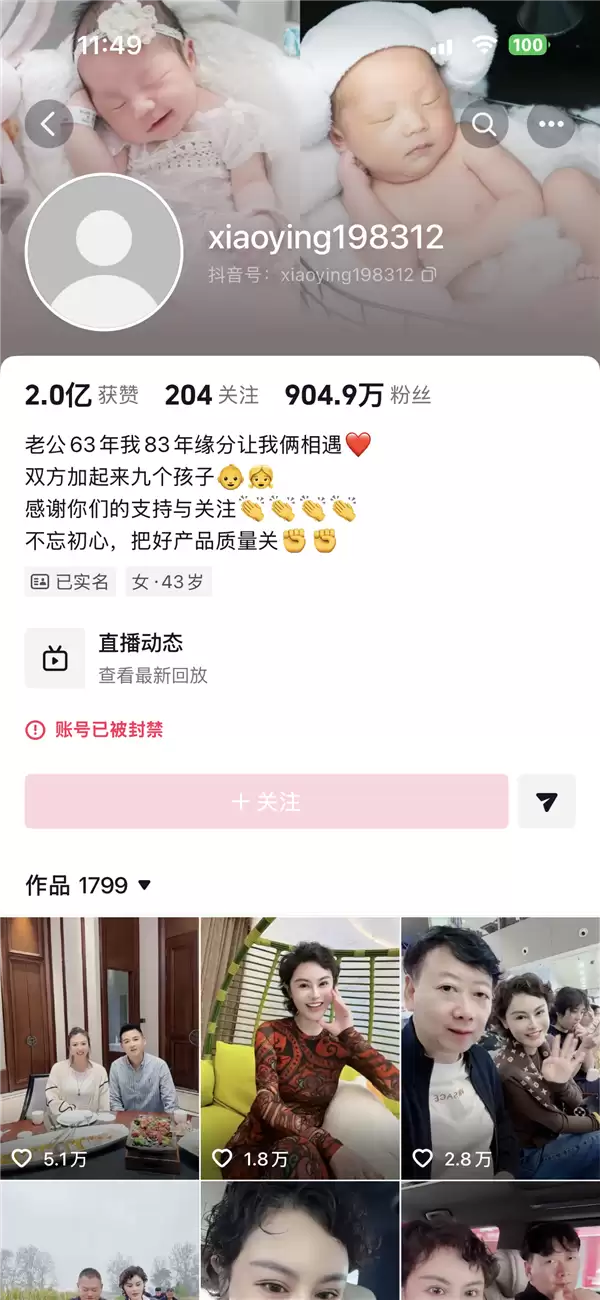The height and width of the screenshot is (1300, 600).
Task: Open the three-dot overflow menu
Action: (x=551, y=124)
